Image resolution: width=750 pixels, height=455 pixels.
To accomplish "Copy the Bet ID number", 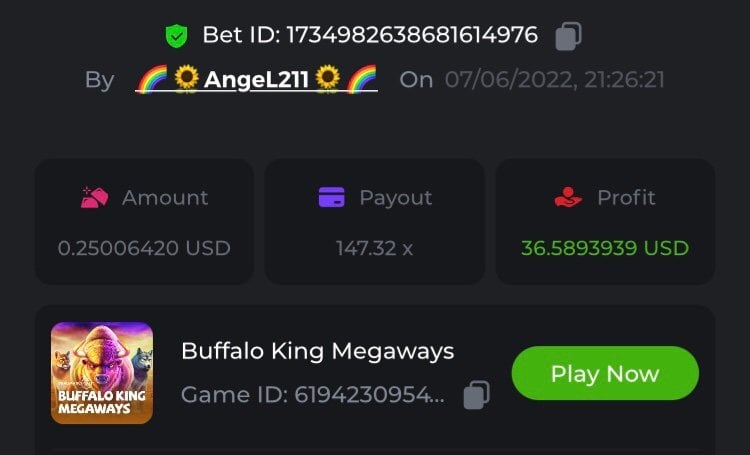I will tap(568, 36).
